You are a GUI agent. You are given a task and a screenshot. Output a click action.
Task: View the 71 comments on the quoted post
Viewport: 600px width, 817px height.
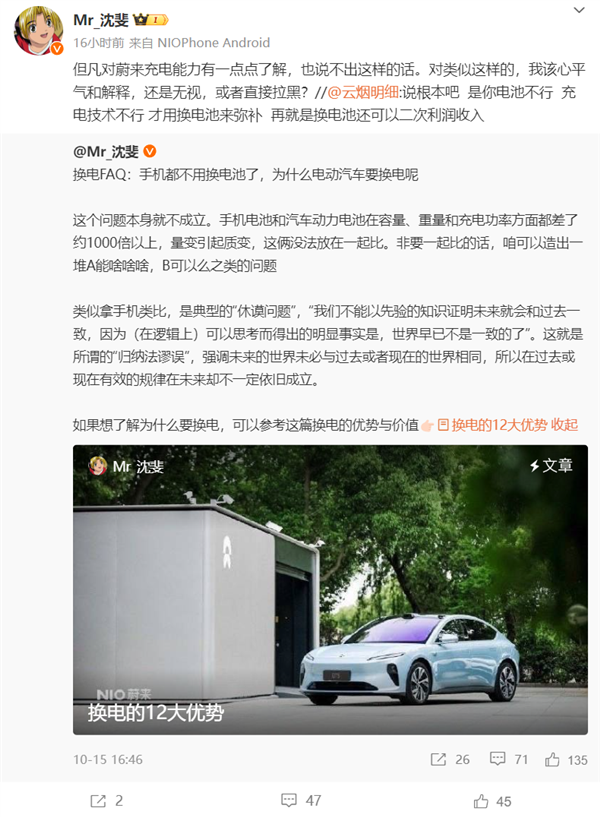(509, 760)
